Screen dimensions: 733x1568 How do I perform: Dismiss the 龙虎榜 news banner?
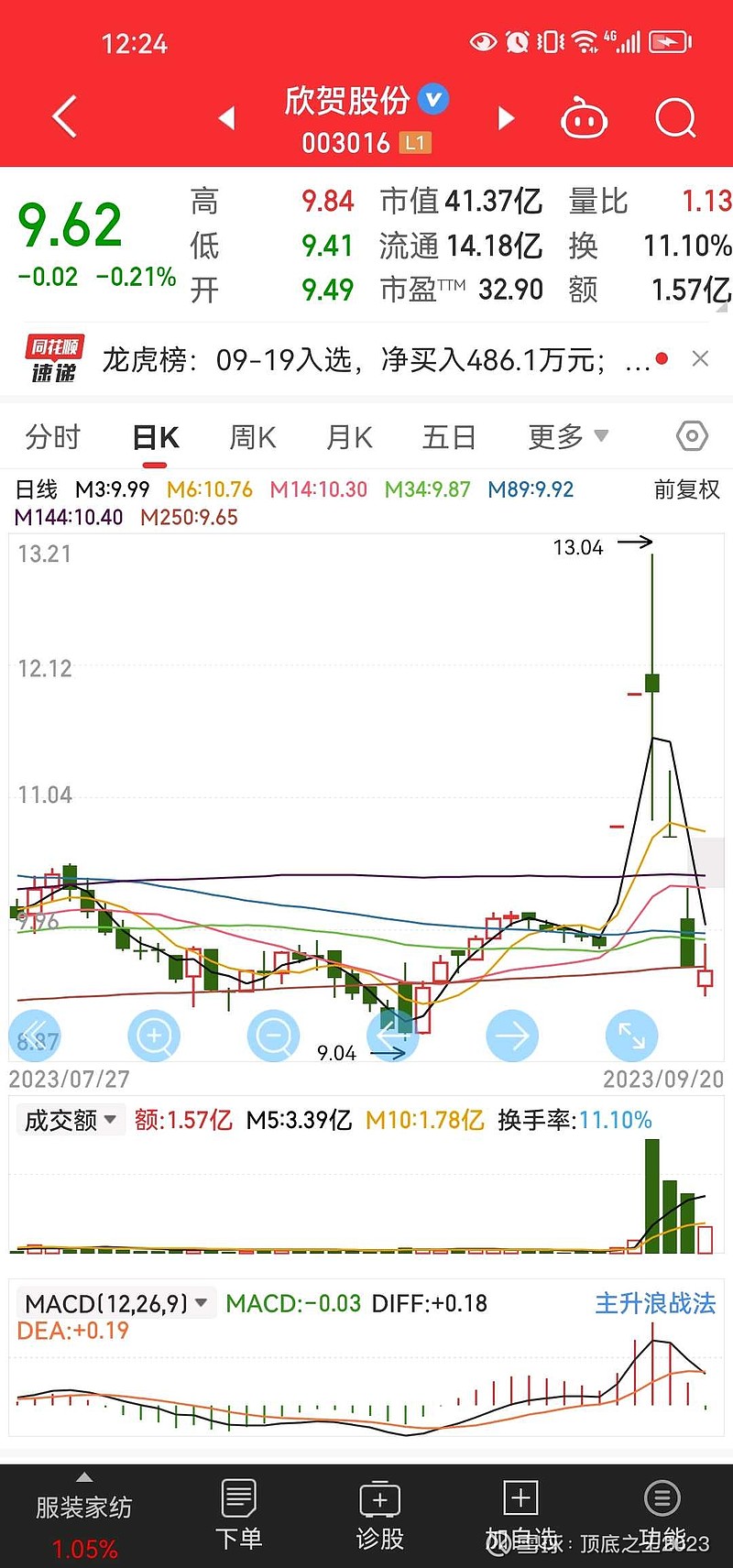pyautogui.click(x=700, y=358)
